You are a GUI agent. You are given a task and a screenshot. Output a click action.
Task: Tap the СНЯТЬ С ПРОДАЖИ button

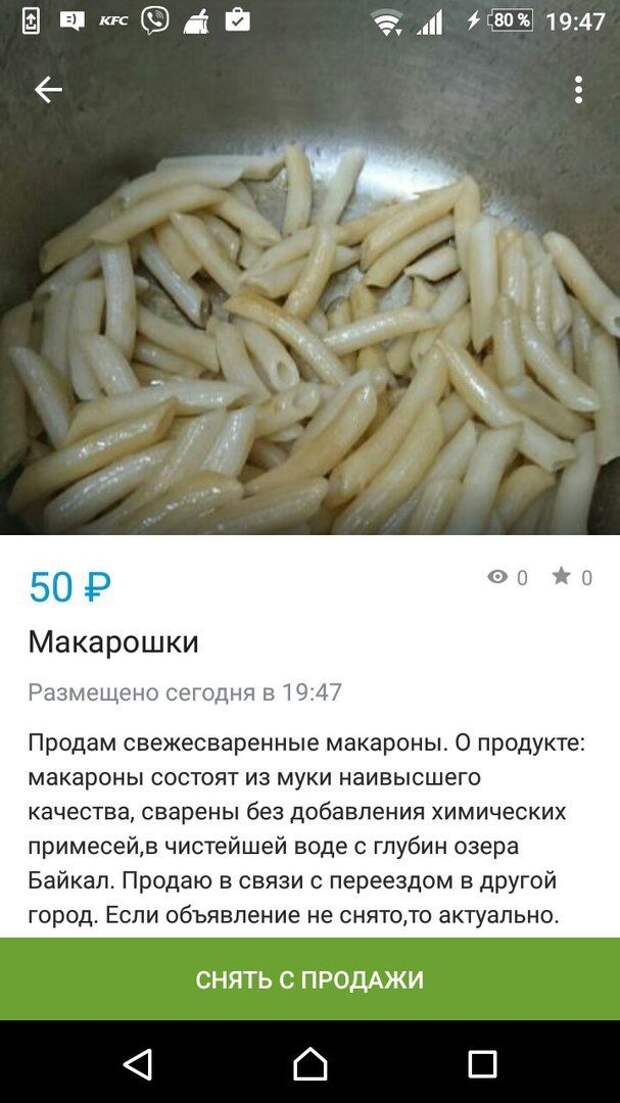pos(310,979)
